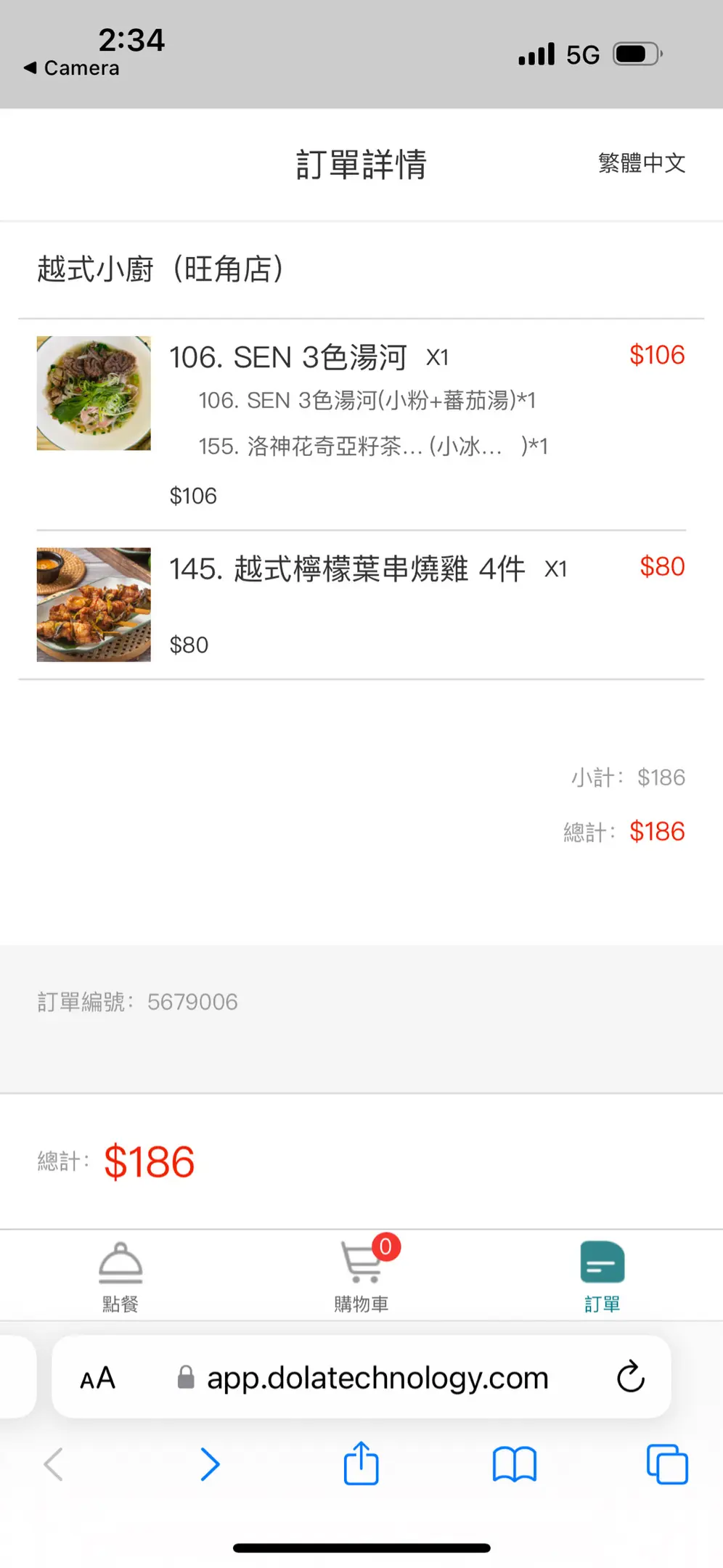Viewport: 723px width, 1568px height.
Task: Reload the page in Safari
Action: (630, 1376)
